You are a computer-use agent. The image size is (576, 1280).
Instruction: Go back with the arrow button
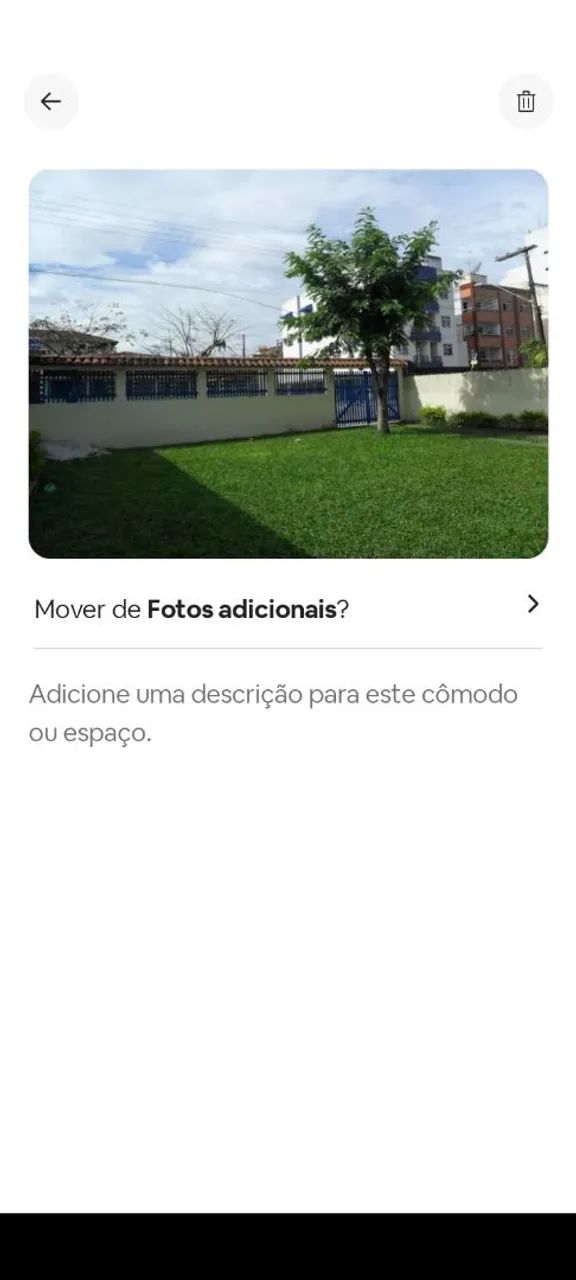coord(51,101)
